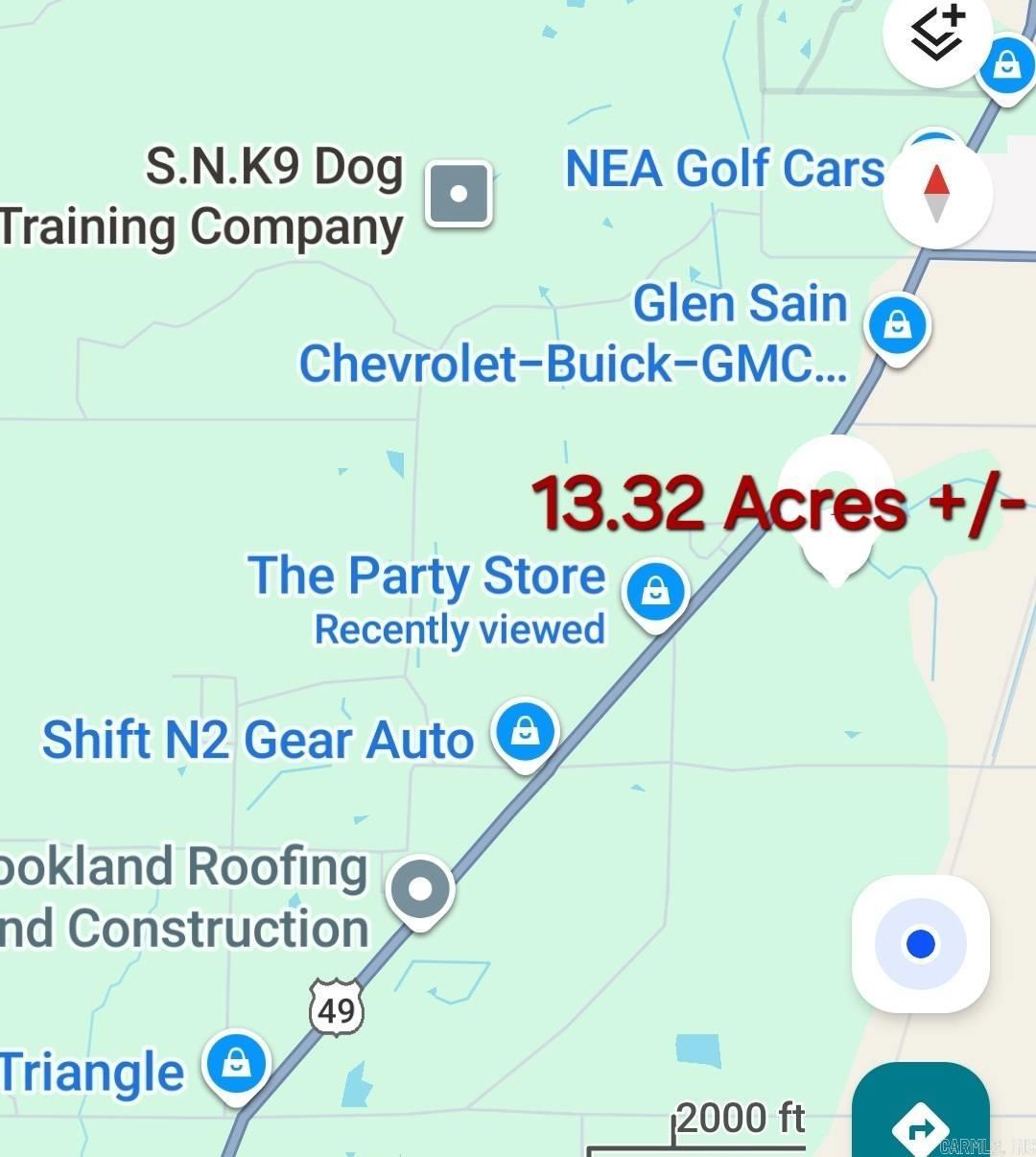The width and height of the screenshot is (1036, 1157).
Task: Open the S.N.K9 Dog Training Company marker
Action: pos(459,194)
